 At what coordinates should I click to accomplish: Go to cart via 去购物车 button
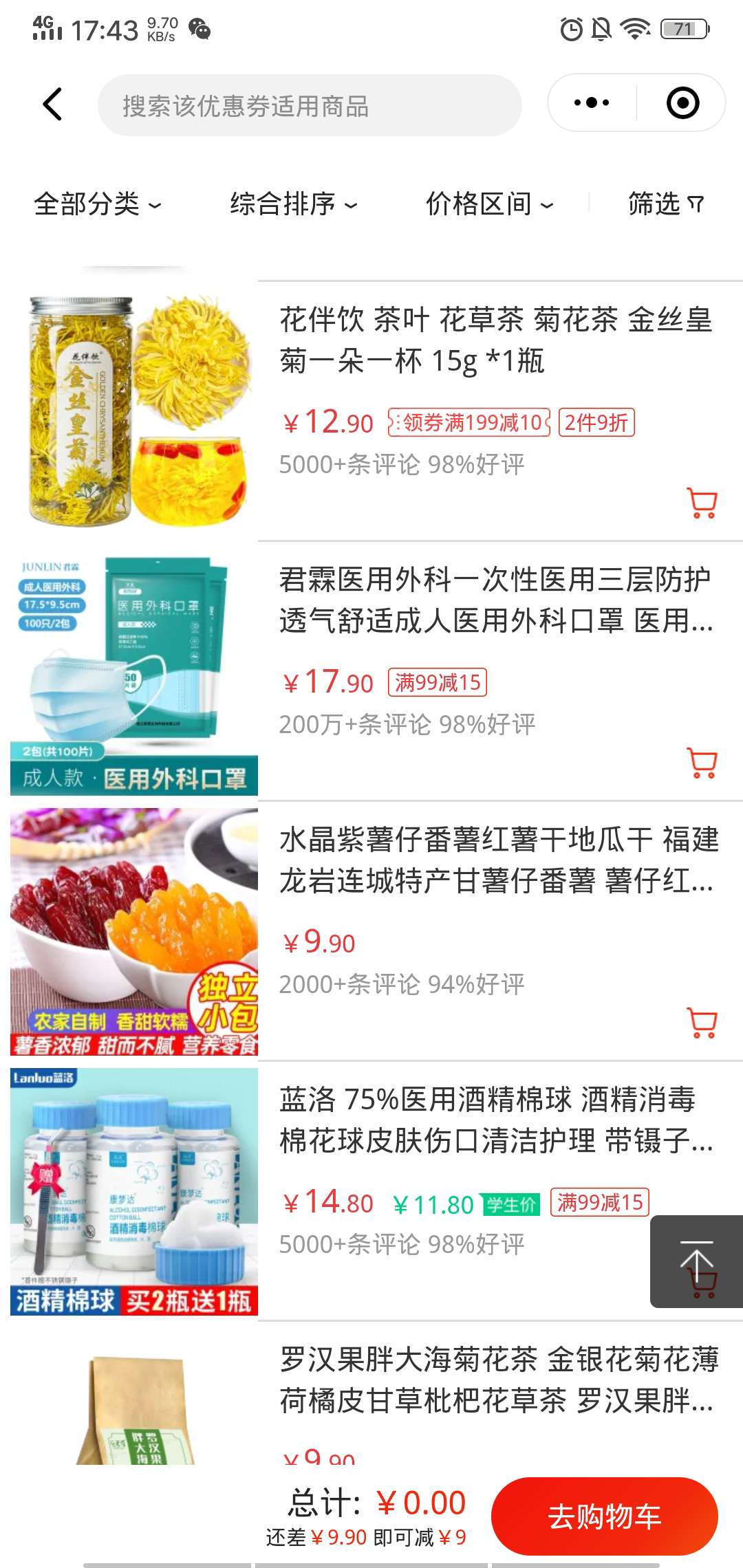[x=604, y=1516]
